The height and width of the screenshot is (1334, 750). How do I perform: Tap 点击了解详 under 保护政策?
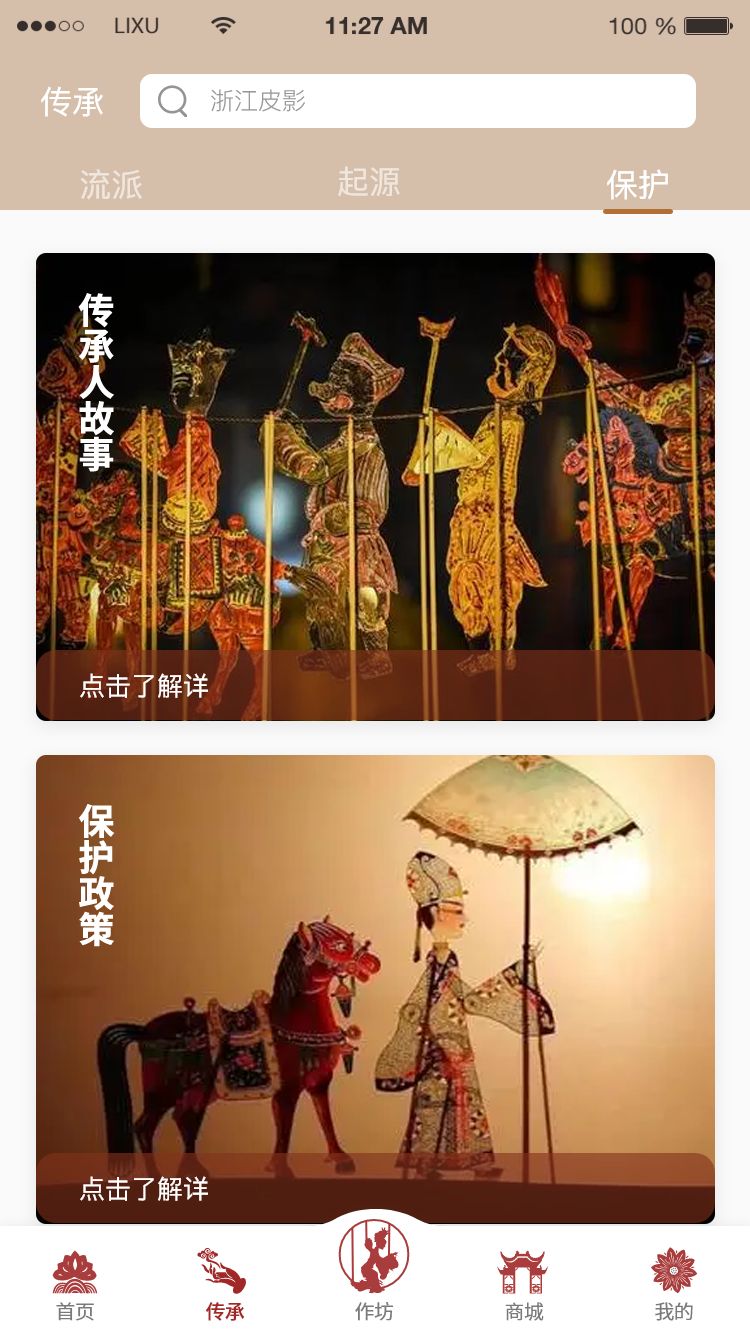pos(145,1189)
